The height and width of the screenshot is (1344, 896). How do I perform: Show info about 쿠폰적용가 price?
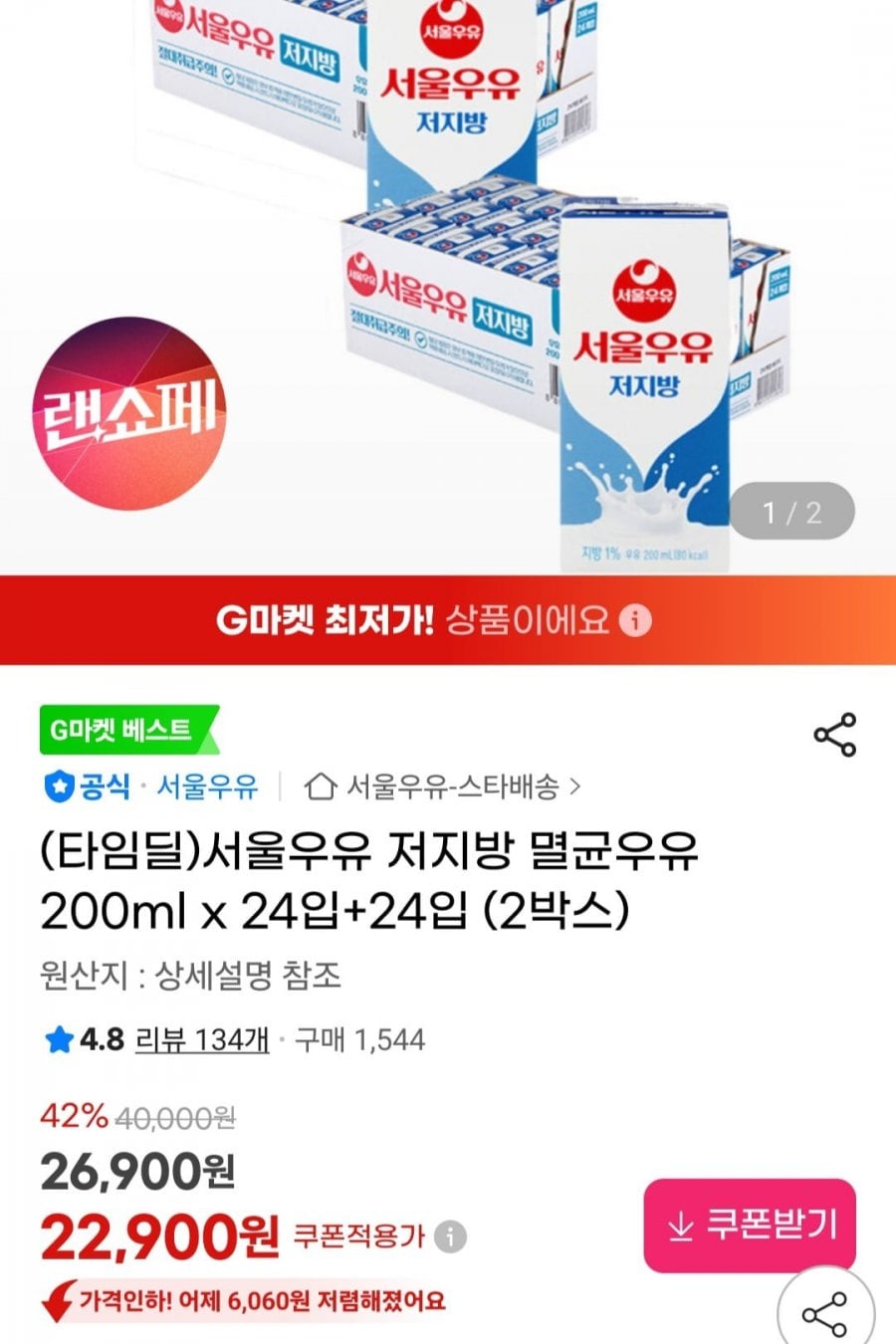451,1236
